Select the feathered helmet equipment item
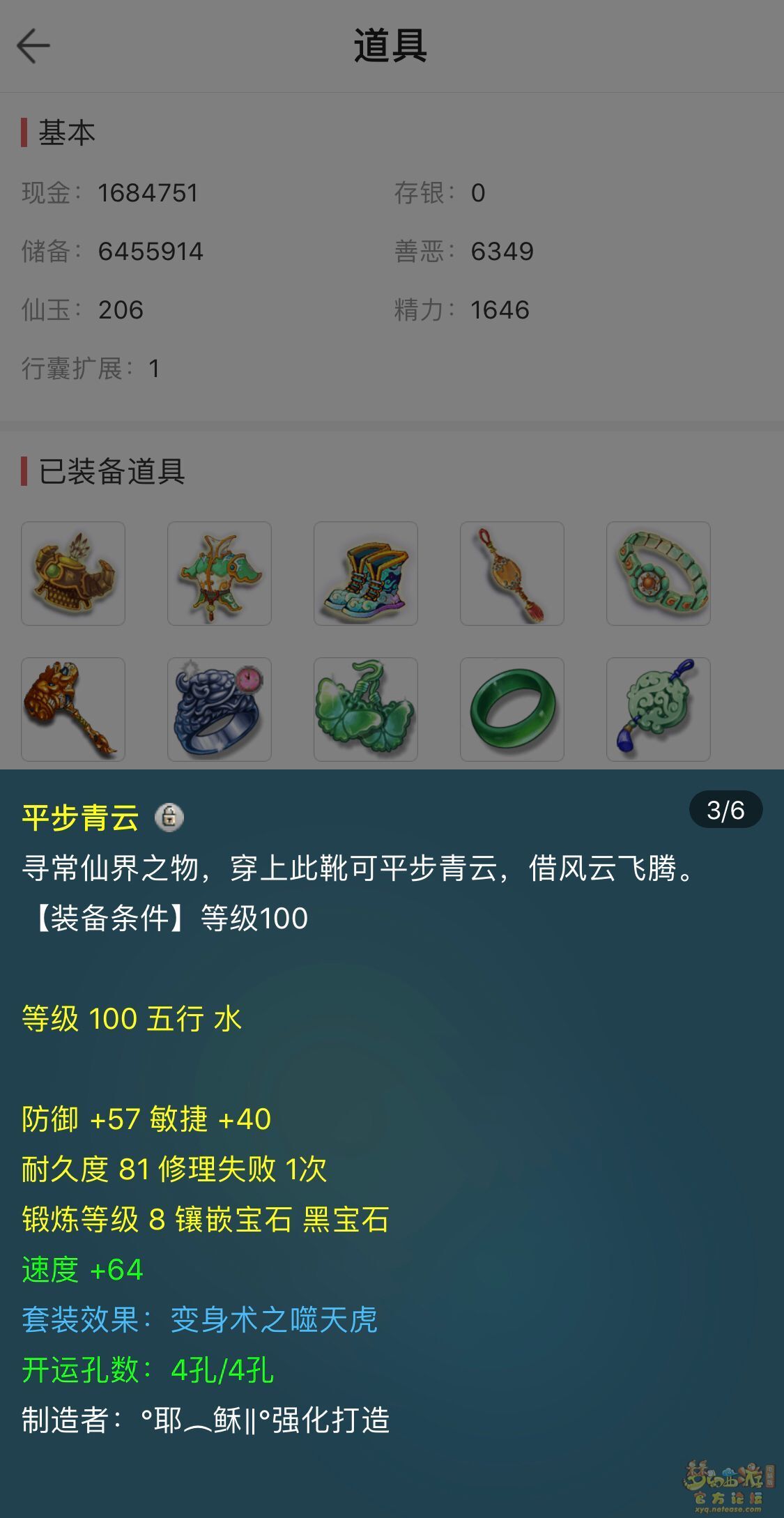This screenshot has width=784, height=1518. click(x=73, y=573)
